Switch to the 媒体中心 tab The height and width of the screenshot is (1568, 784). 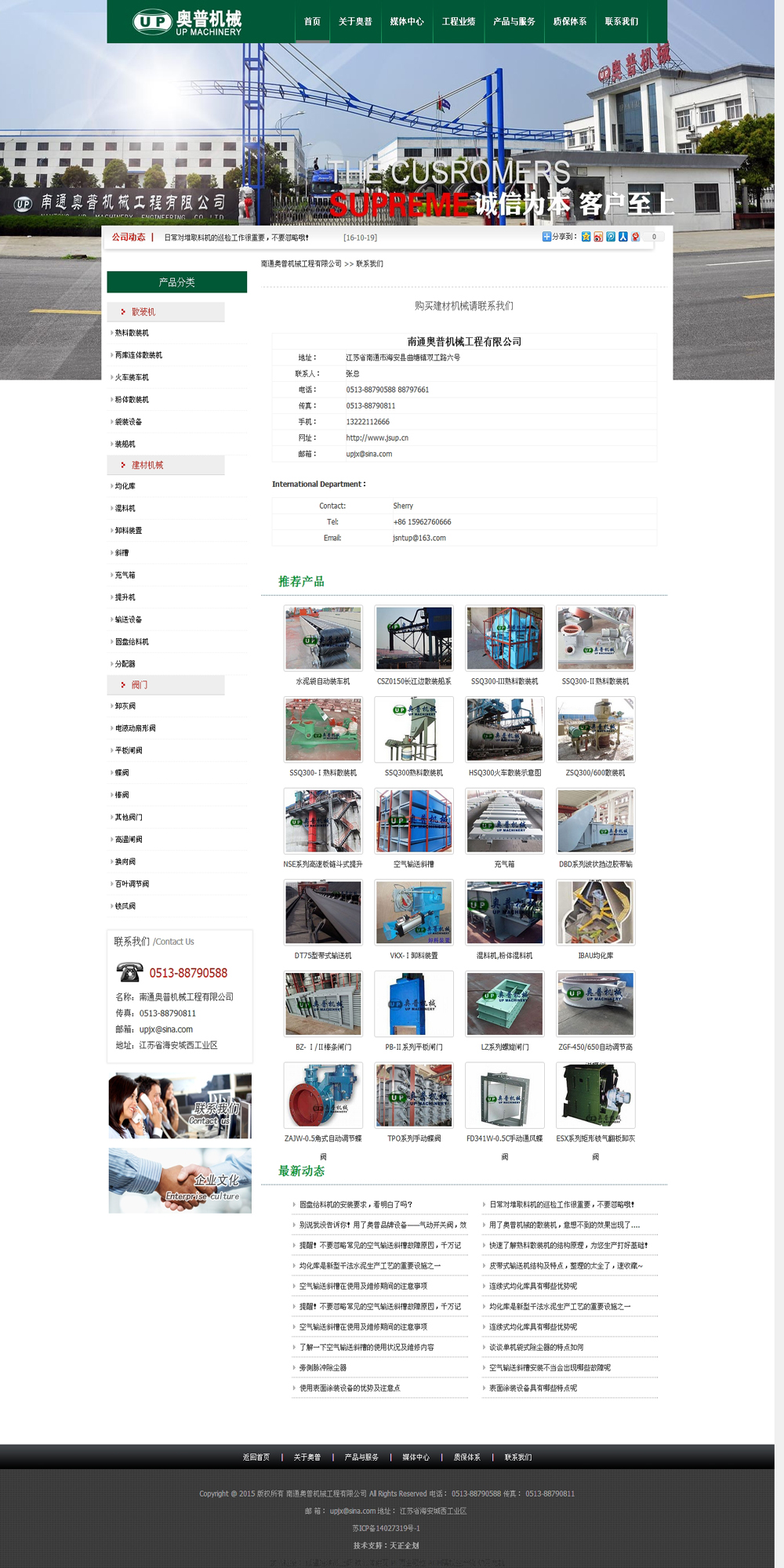(x=406, y=21)
